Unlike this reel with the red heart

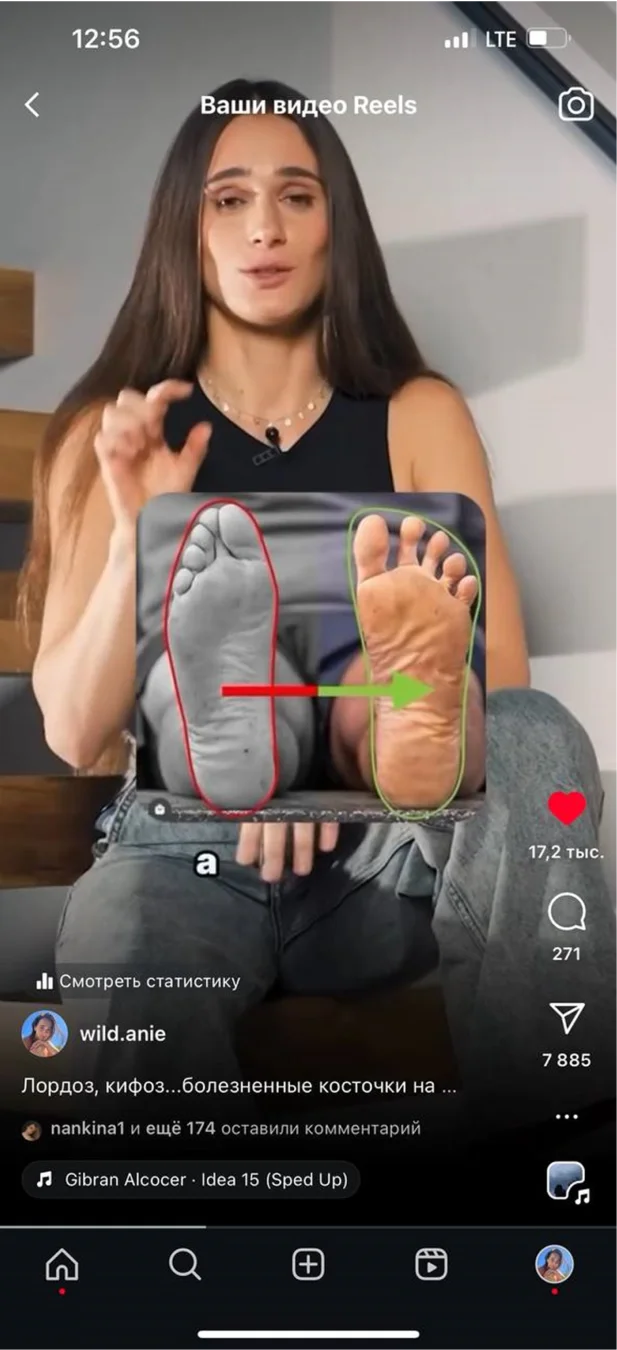pyautogui.click(x=566, y=809)
